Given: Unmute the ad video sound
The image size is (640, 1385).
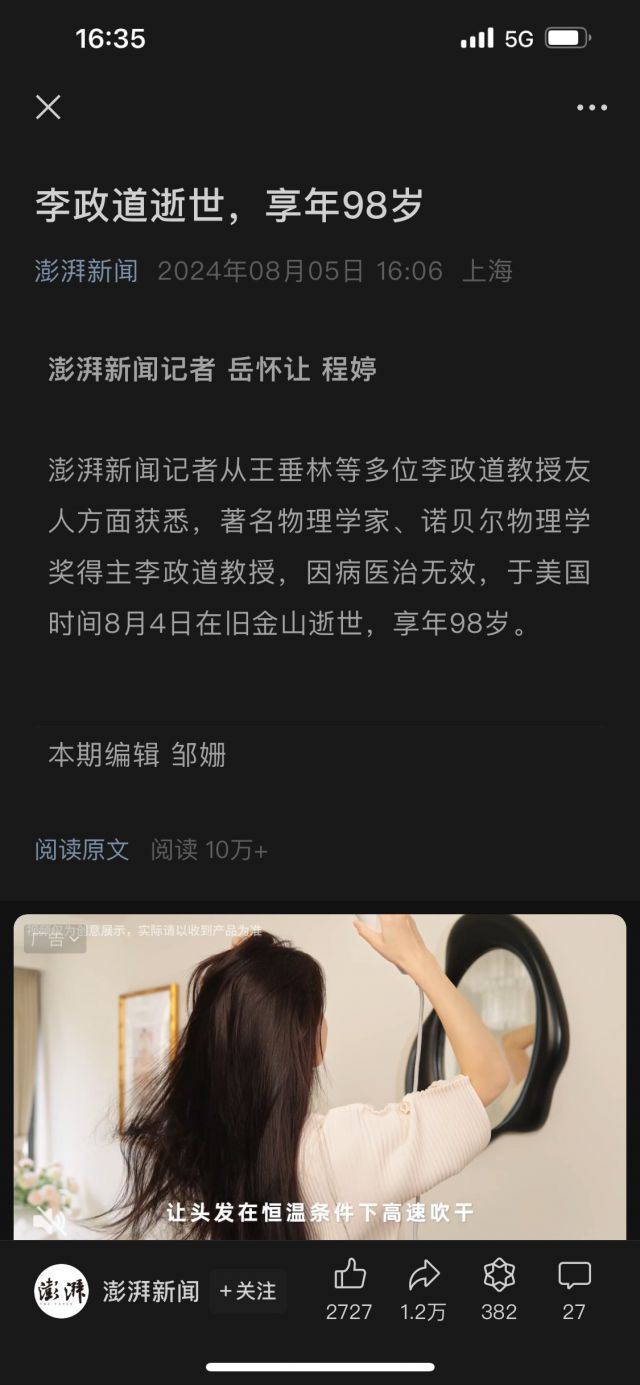Looking at the screenshot, I should click(x=49, y=1219).
